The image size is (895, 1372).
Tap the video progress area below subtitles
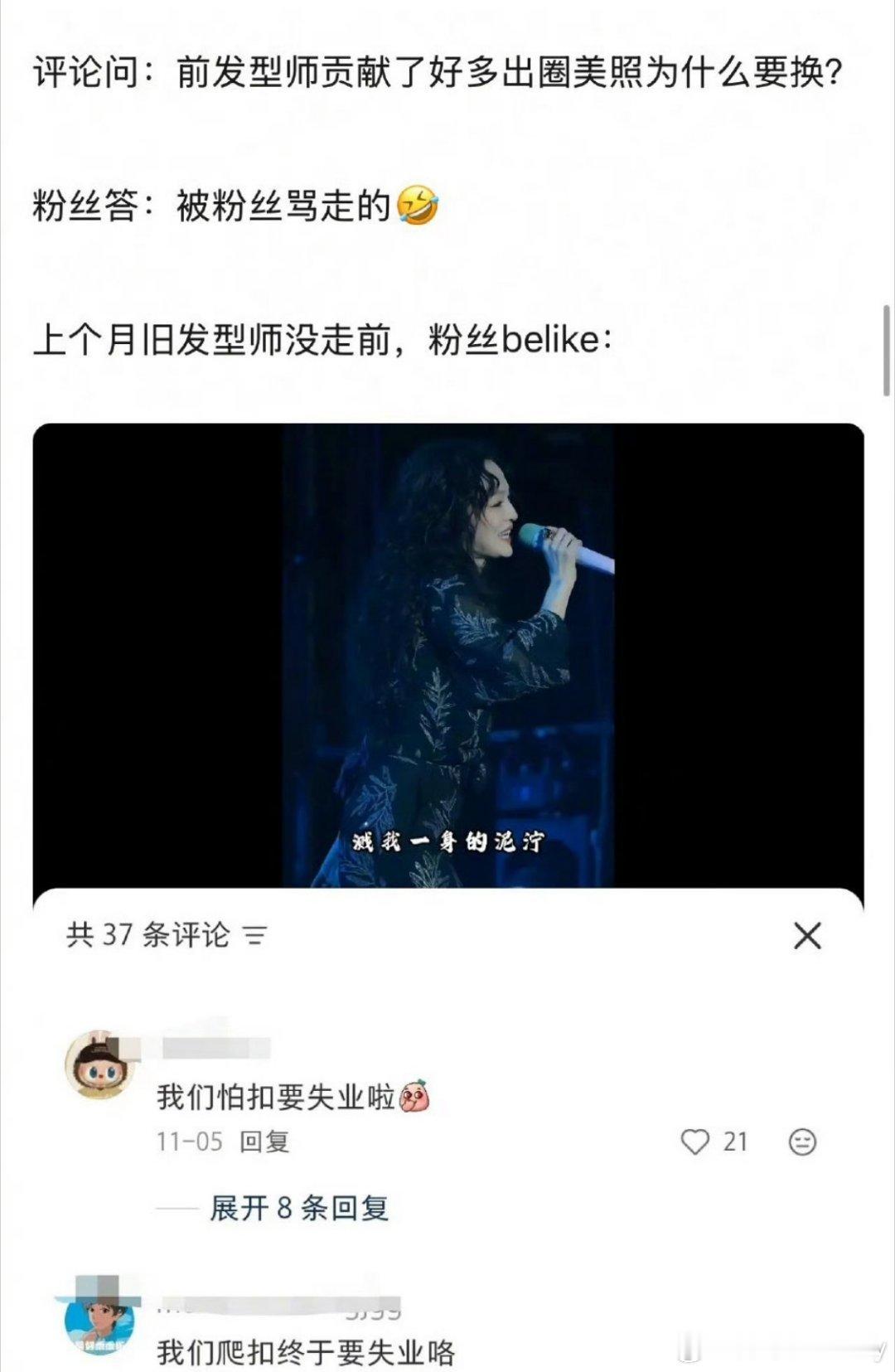click(x=447, y=870)
